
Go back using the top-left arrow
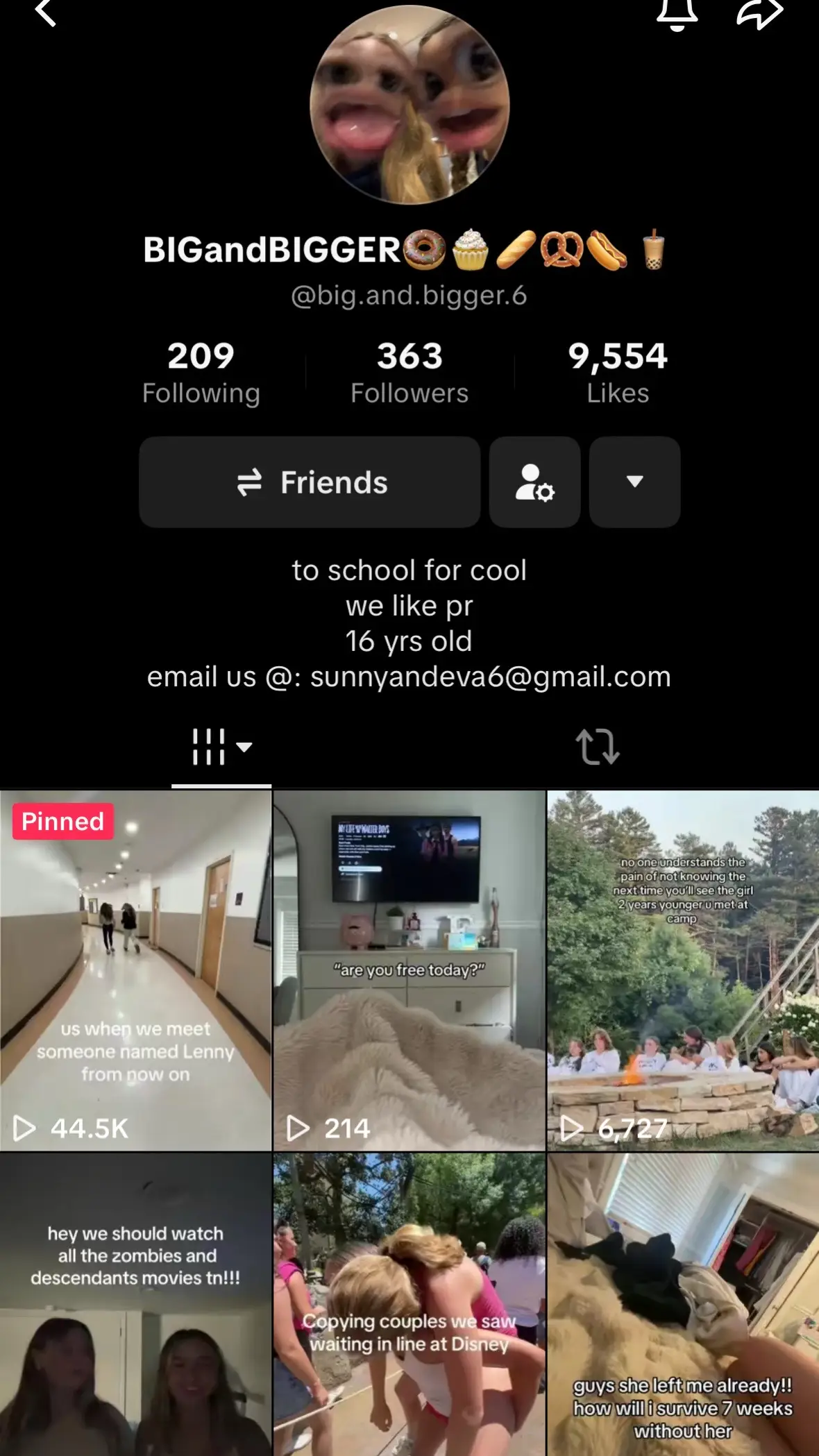(x=46, y=12)
